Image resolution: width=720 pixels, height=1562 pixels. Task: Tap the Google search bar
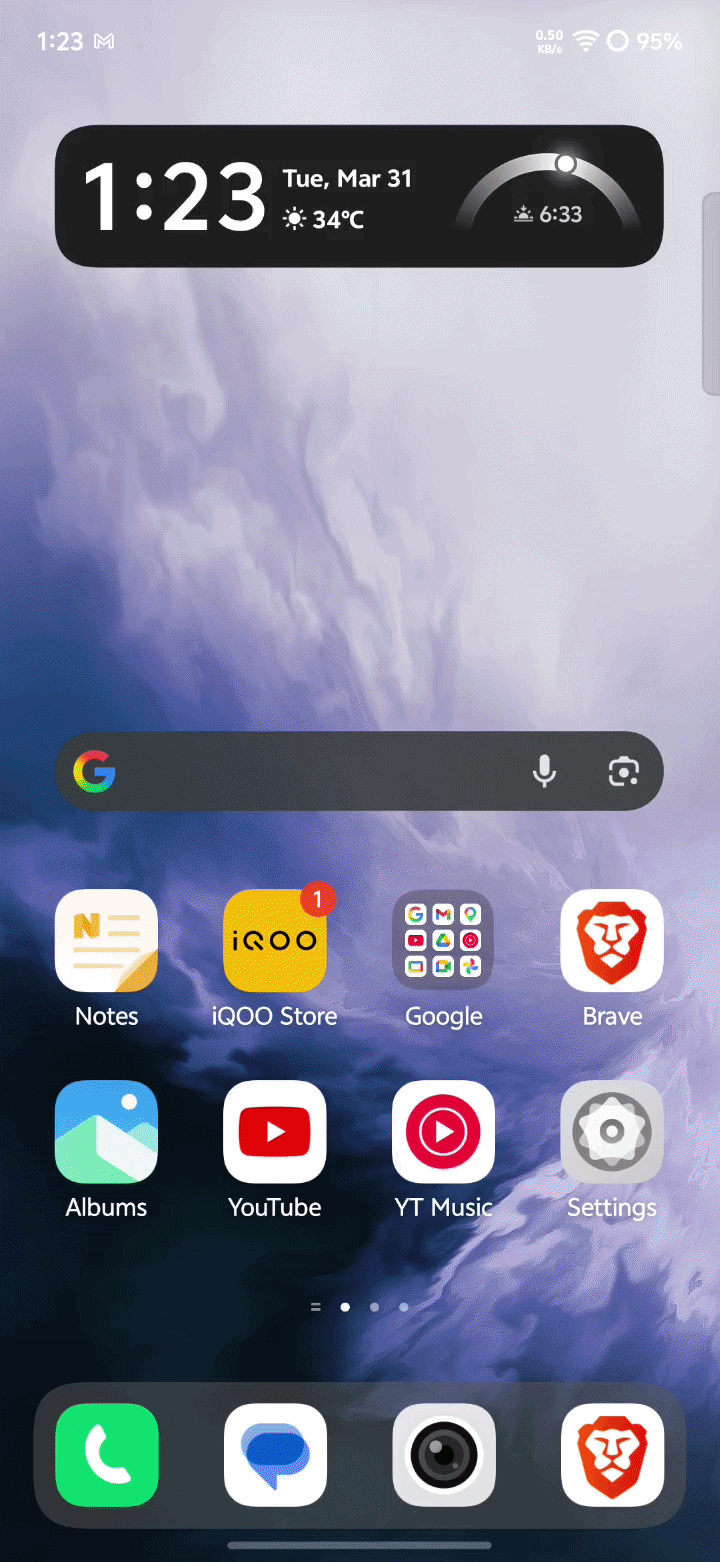click(x=320, y=771)
